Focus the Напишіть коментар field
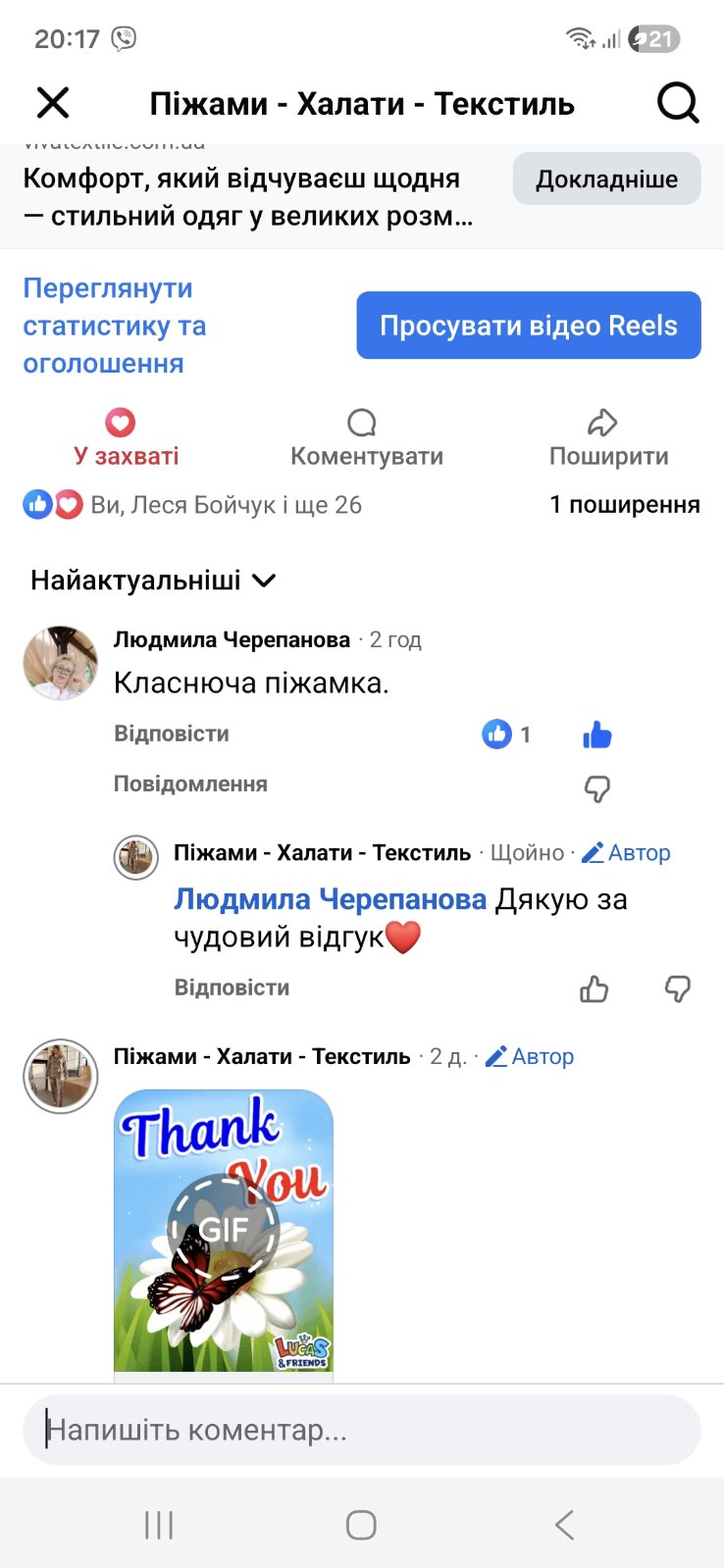The image size is (724, 1568). (361, 1430)
